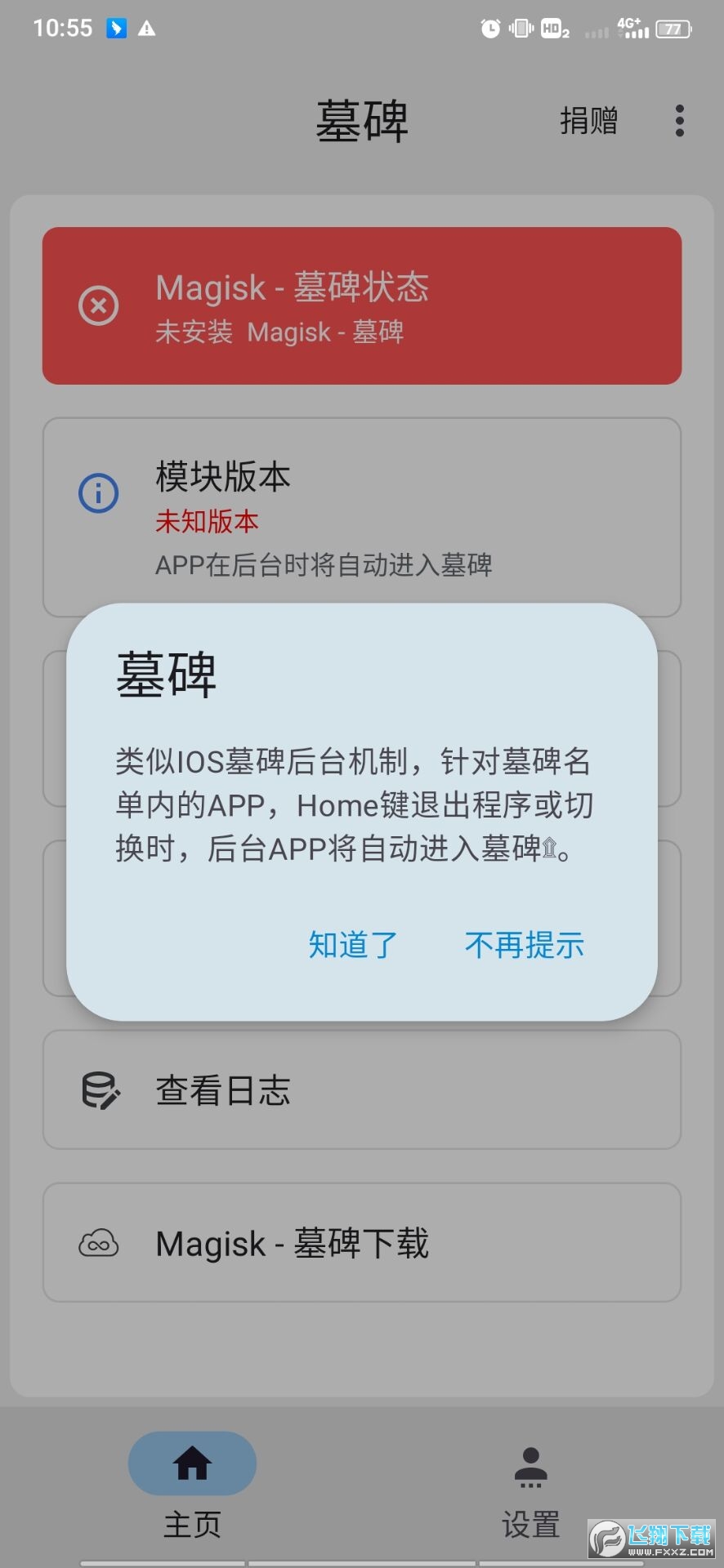Open the Magisk - 墓碑状态 card
This screenshot has height=1568, width=724.
tap(362, 305)
